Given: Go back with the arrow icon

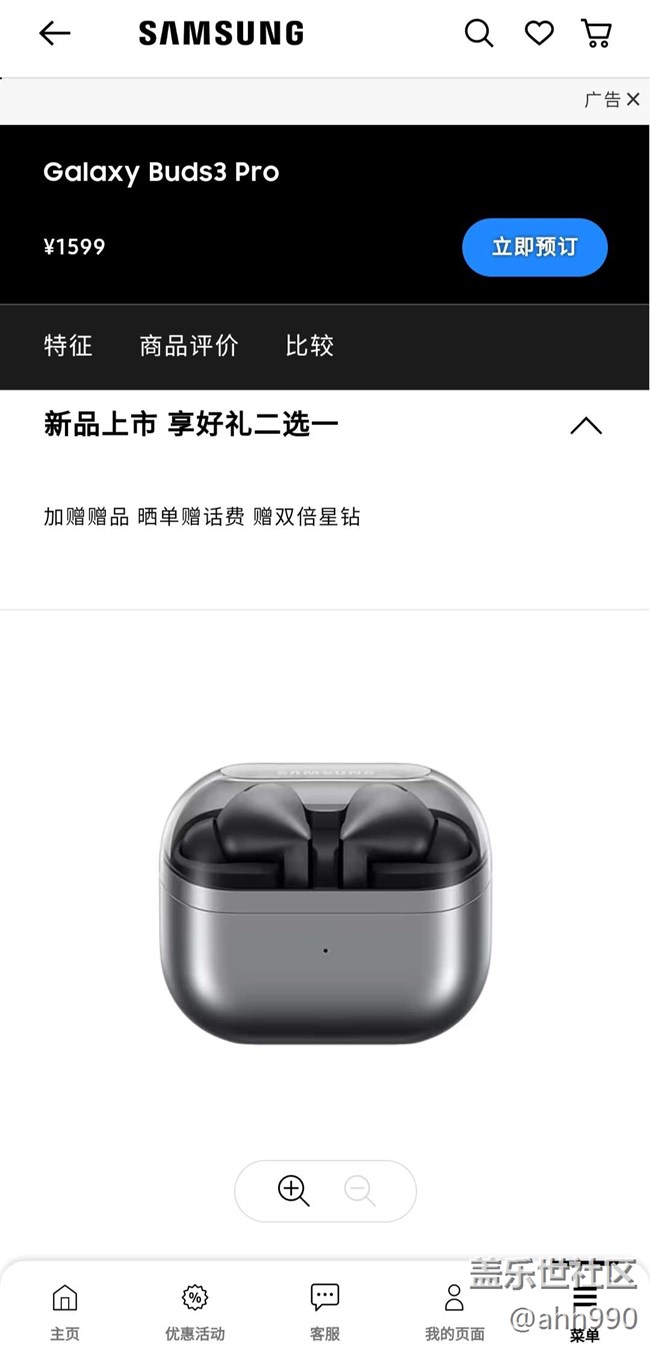Looking at the screenshot, I should coord(55,33).
